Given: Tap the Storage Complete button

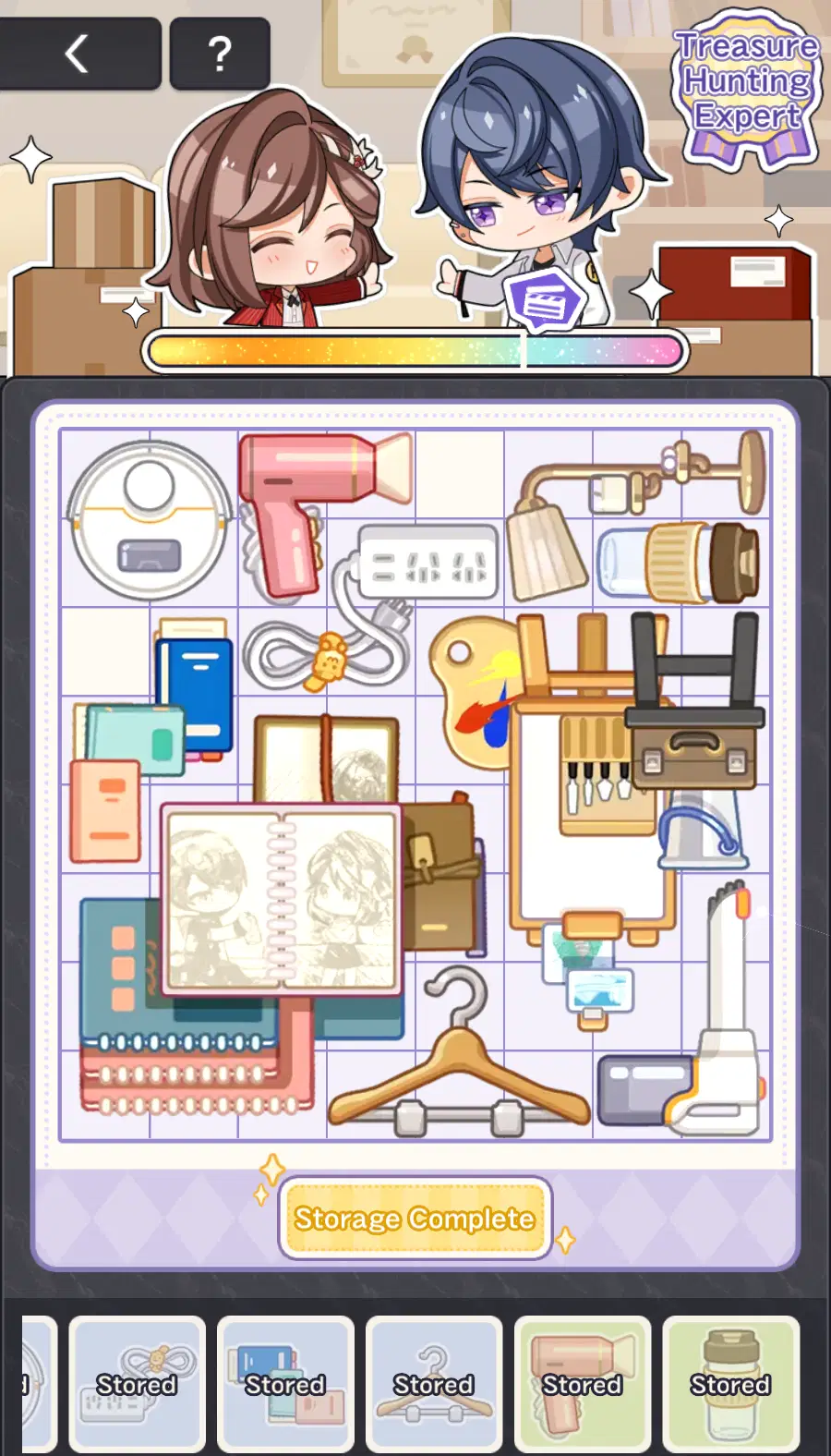Looking at the screenshot, I should (415, 1218).
